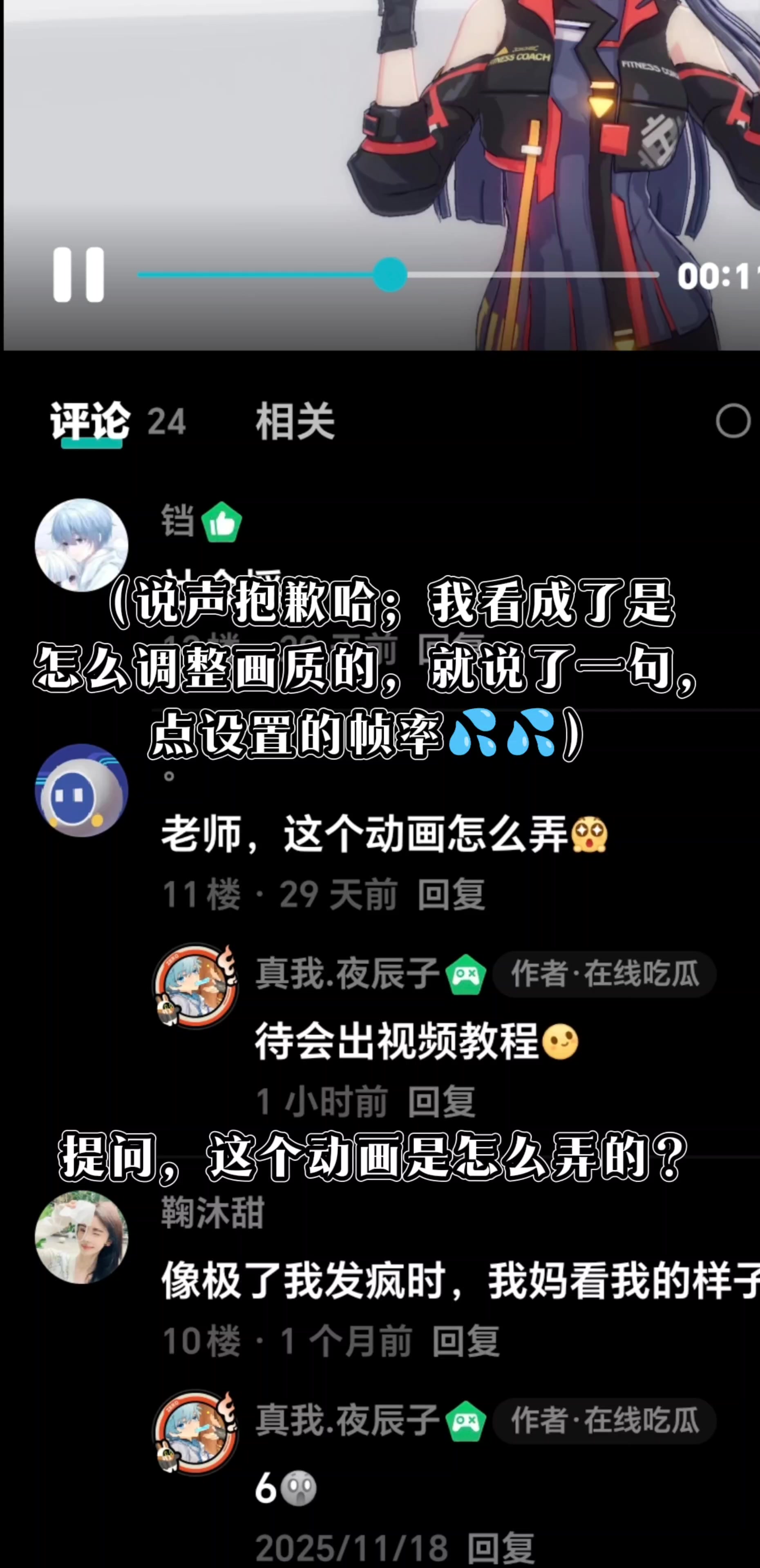Reply to the 2025/11/18 author comment
This screenshot has height=1568, width=760.
coord(501,1548)
